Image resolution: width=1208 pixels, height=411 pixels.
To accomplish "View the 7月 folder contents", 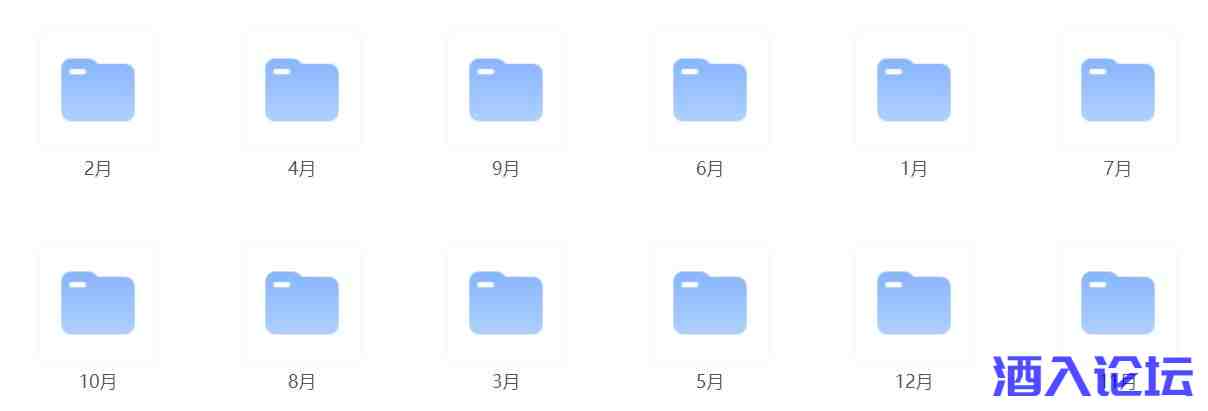I will [x=1118, y=90].
